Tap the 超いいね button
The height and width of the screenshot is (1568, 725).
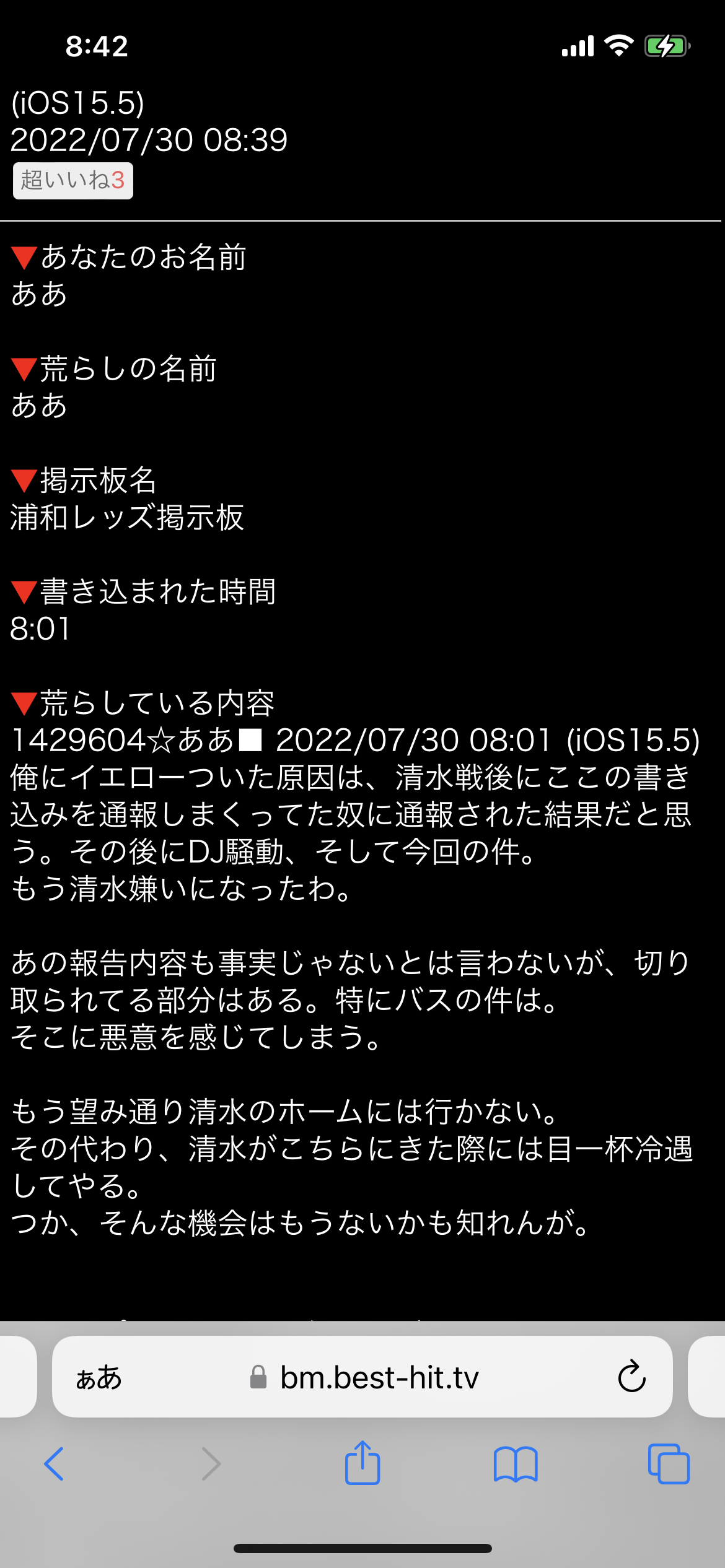tap(73, 181)
